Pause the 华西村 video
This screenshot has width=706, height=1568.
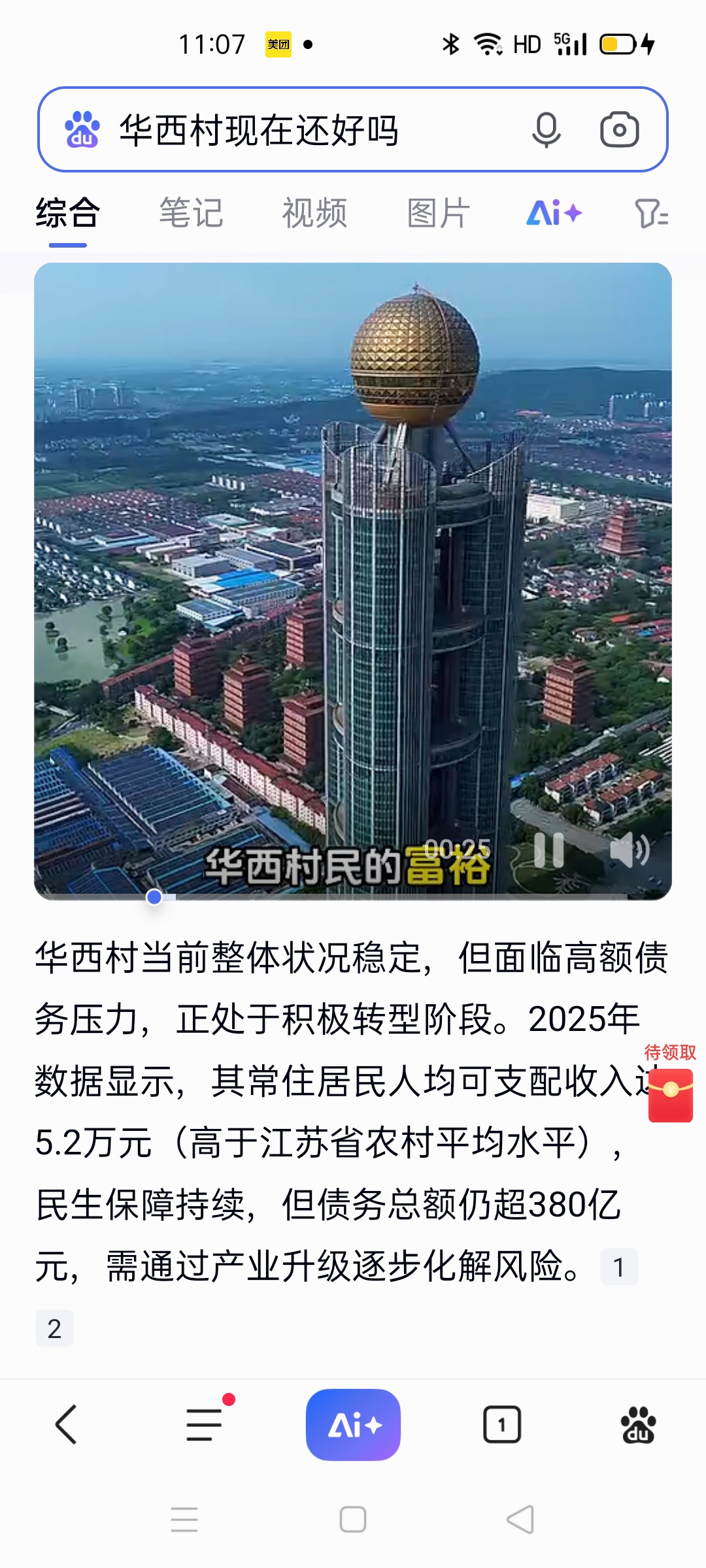click(x=549, y=851)
